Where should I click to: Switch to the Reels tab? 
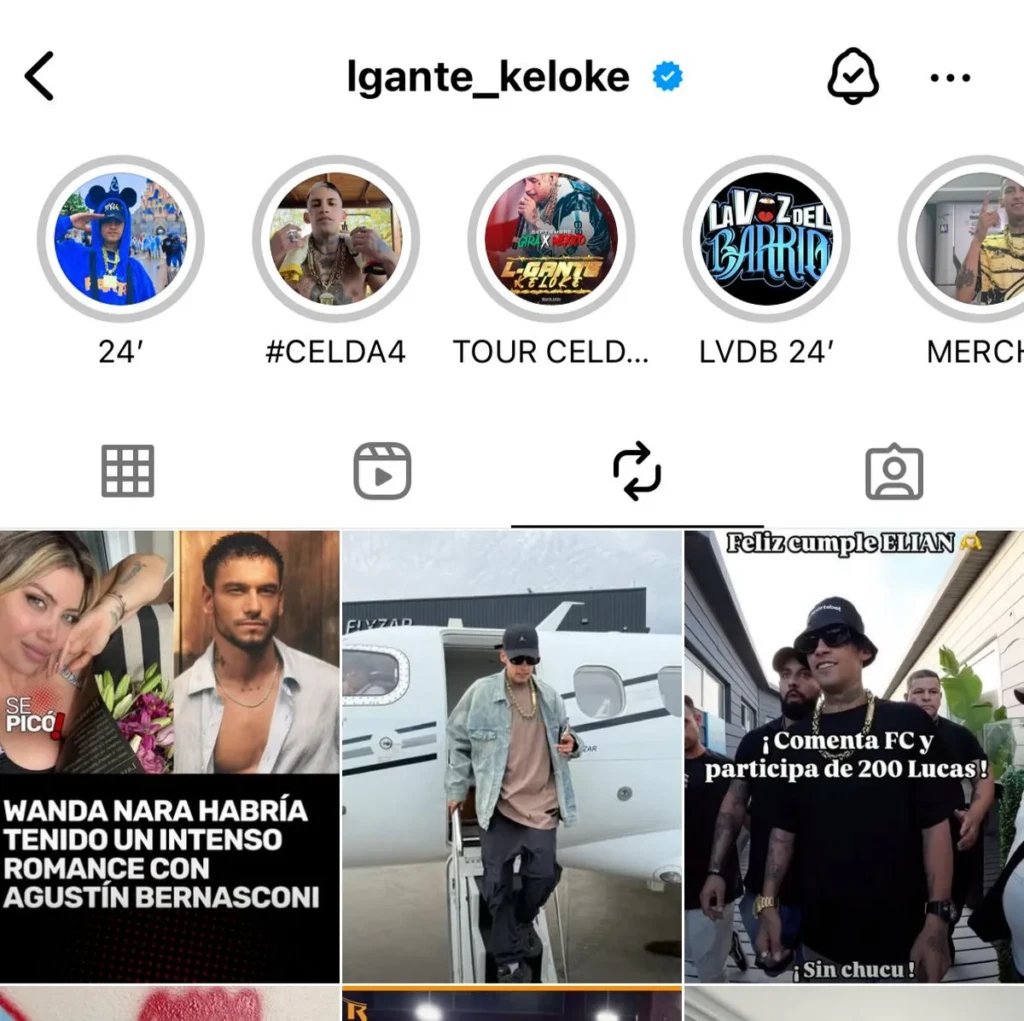click(382, 471)
